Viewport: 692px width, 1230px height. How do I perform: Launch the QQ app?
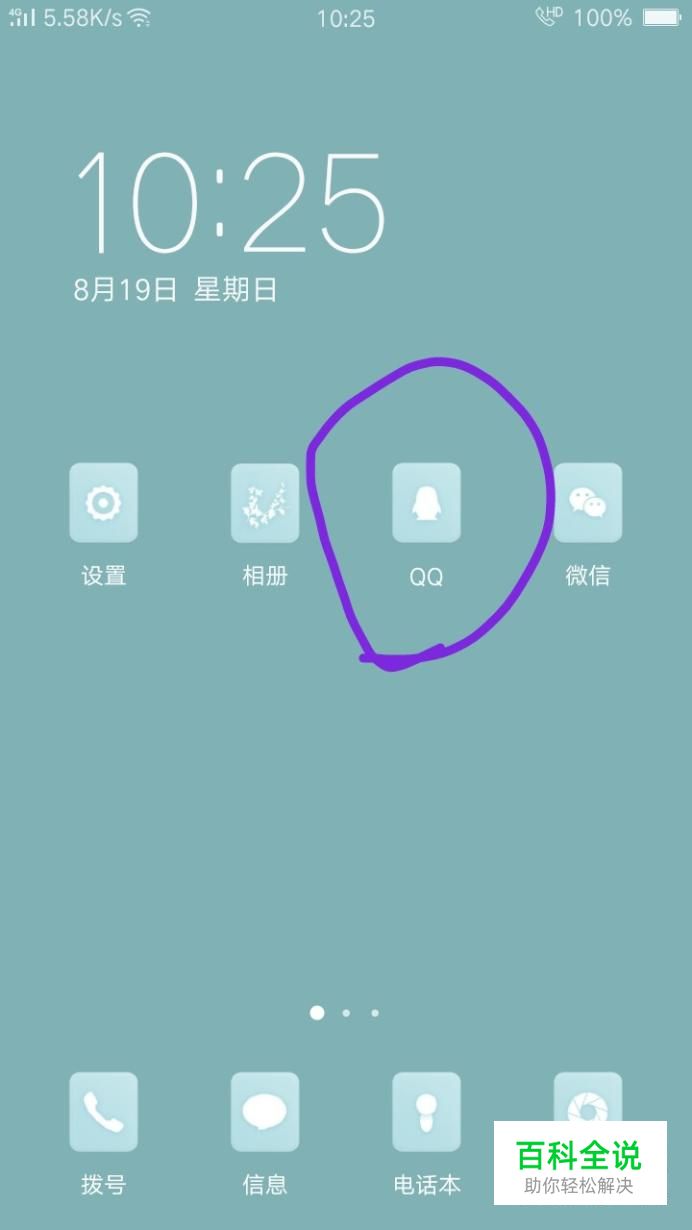(426, 503)
